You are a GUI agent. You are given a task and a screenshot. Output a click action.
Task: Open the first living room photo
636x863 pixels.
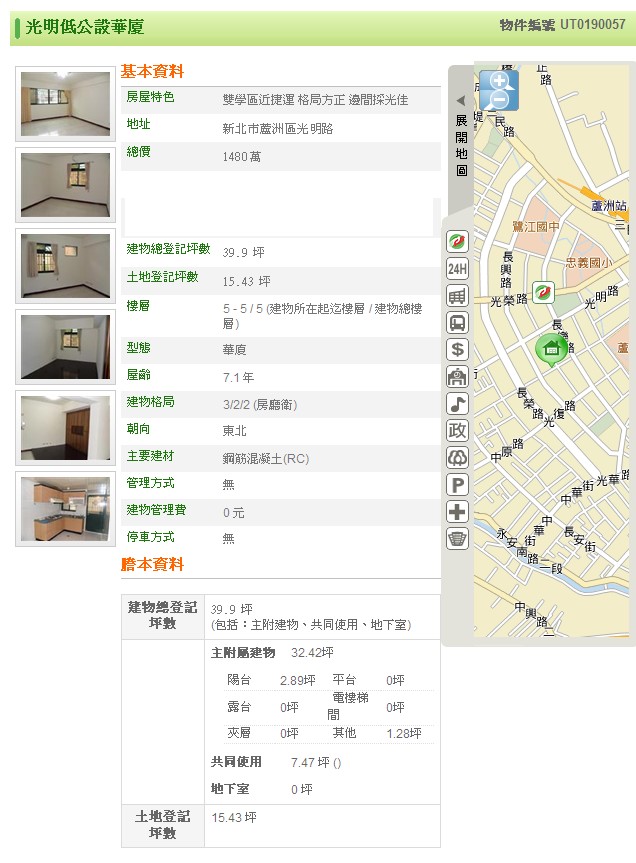pos(66,104)
